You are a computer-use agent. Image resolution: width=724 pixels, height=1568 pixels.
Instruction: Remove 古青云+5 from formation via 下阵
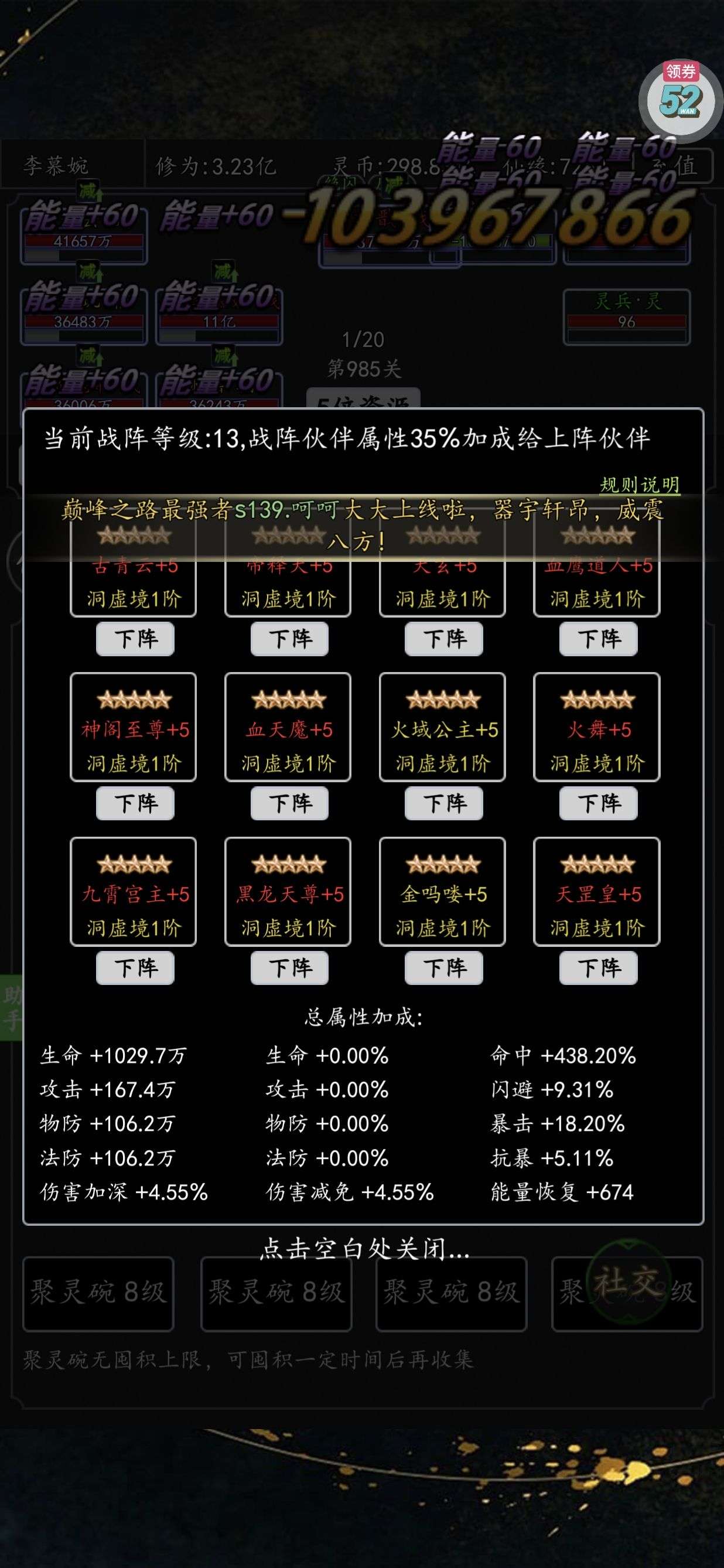135,639
